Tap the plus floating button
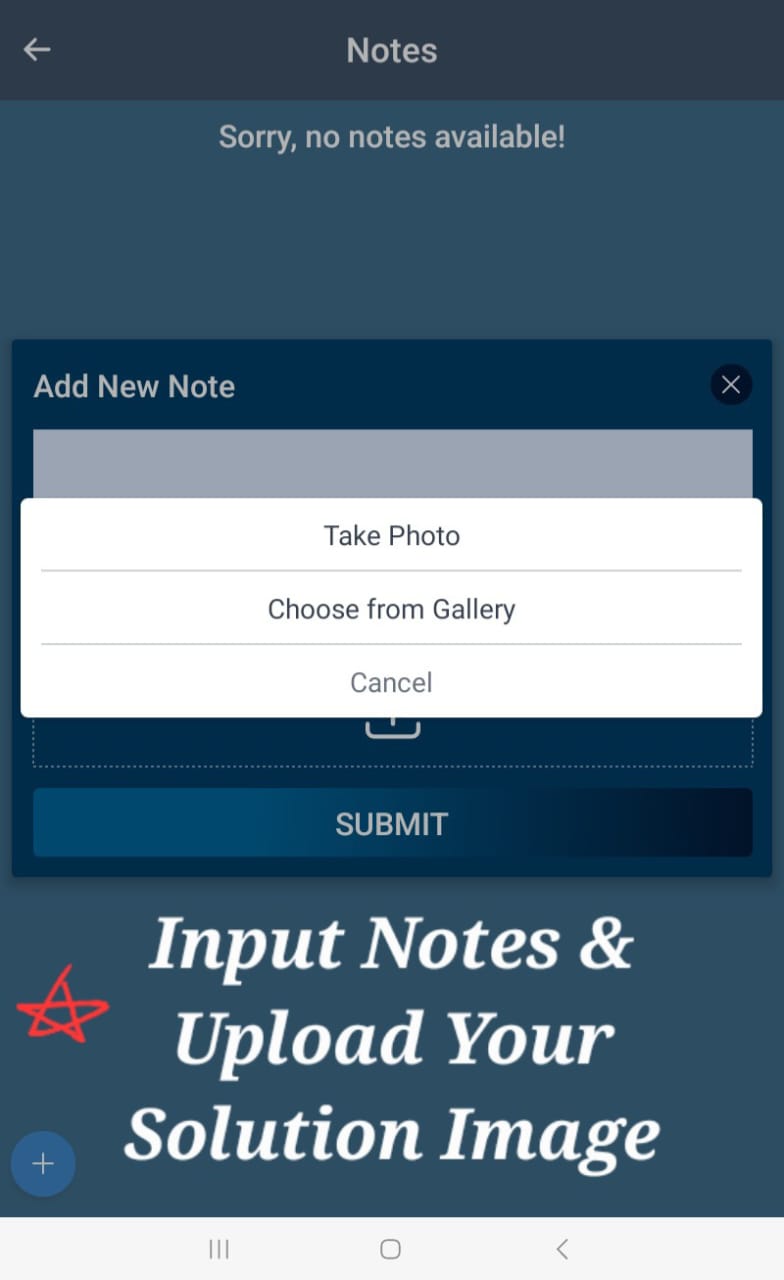 coord(43,1164)
